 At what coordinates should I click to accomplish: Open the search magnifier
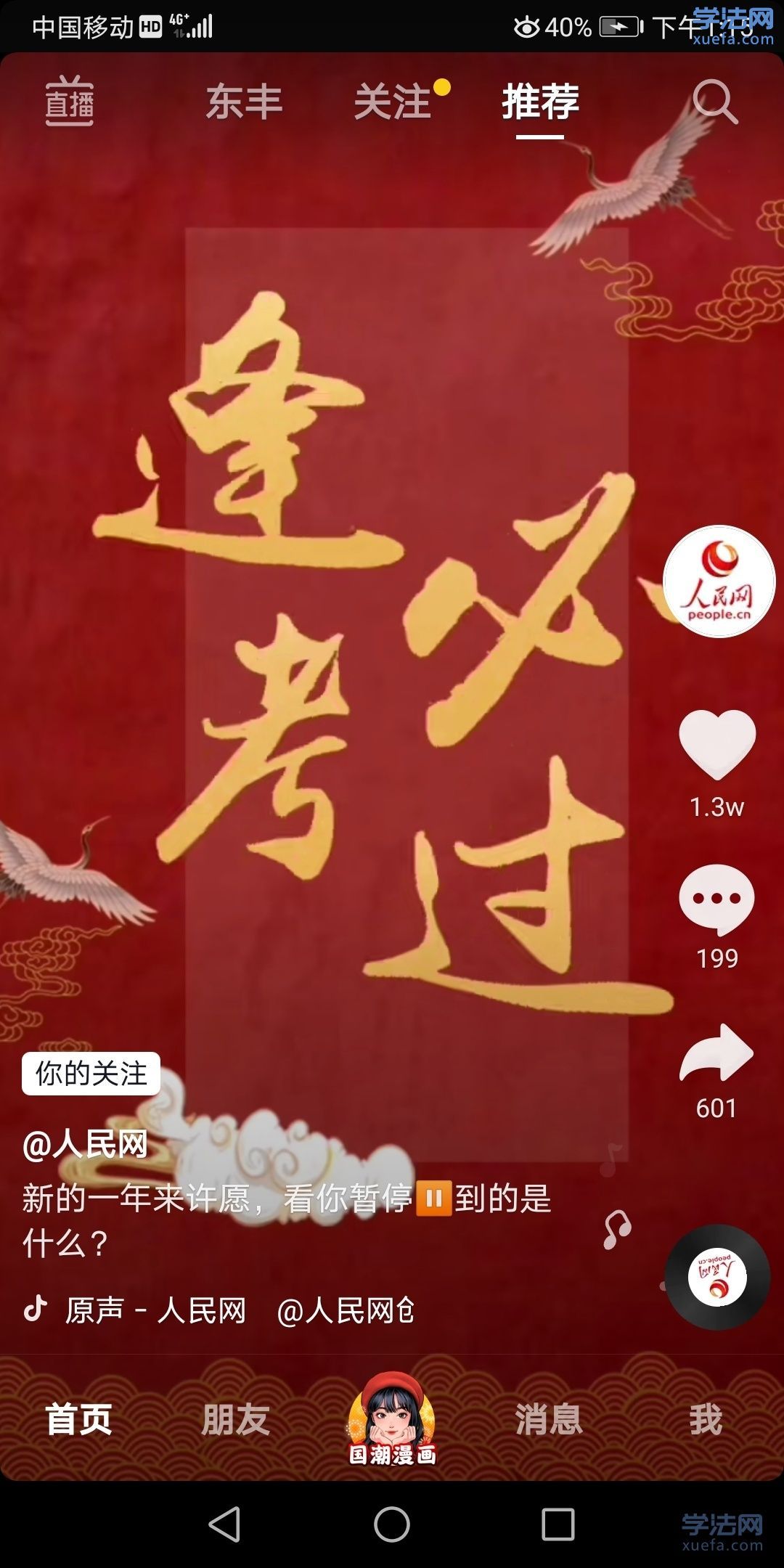(714, 102)
